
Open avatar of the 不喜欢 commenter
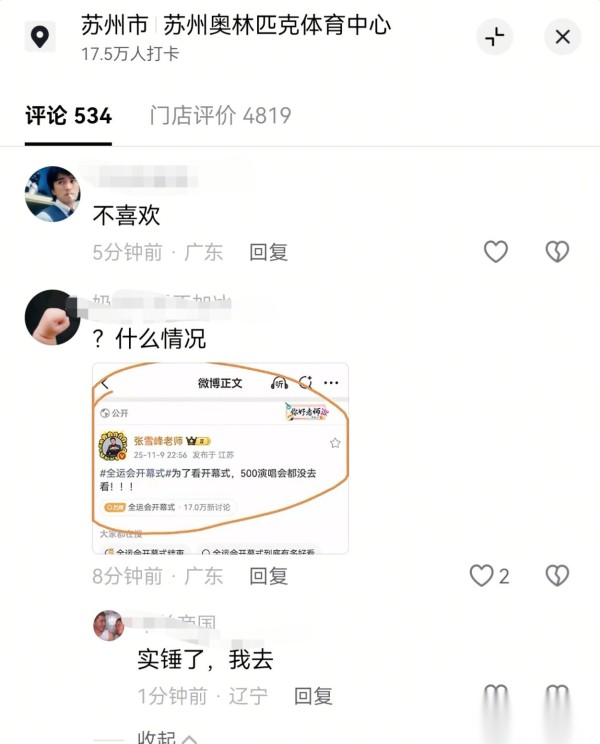pos(52,193)
